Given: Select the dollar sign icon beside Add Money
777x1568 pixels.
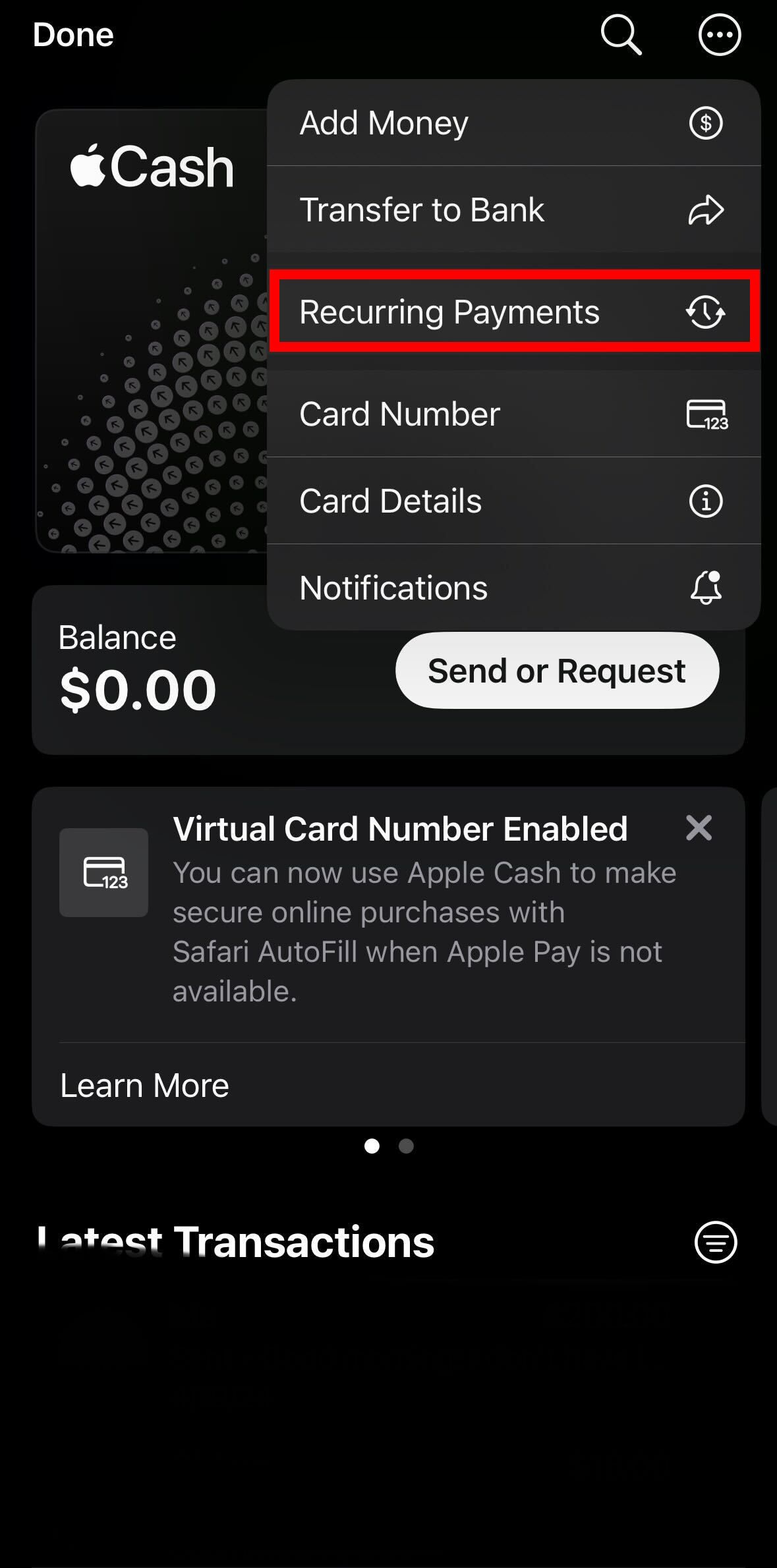Looking at the screenshot, I should pos(705,123).
